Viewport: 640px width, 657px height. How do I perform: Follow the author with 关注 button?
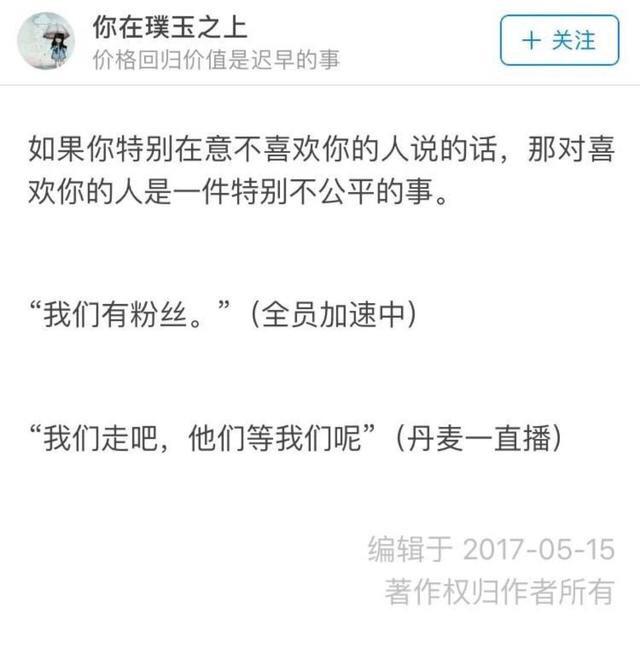(x=559, y=41)
